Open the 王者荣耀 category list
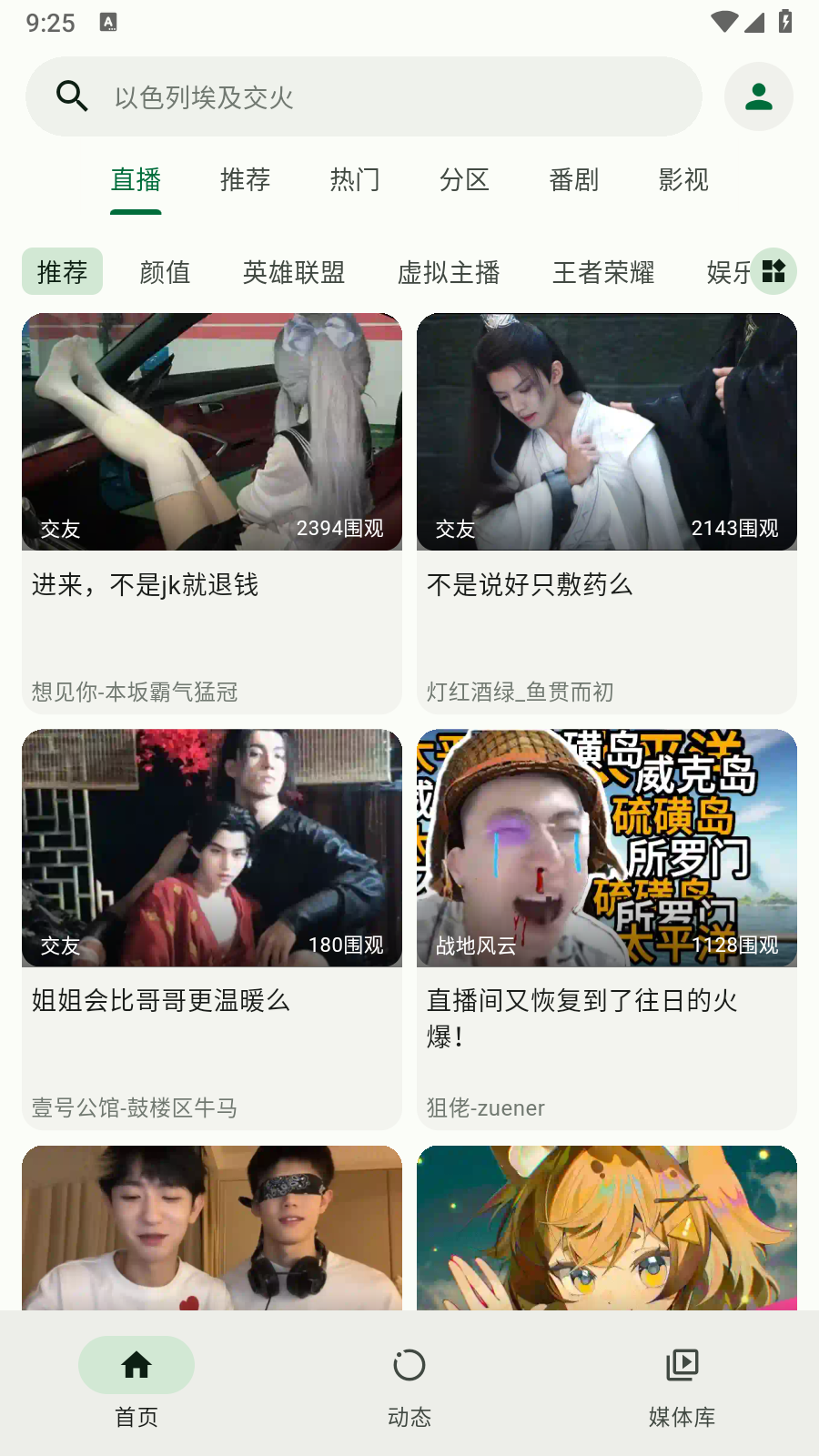Viewport: 819px width, 1456px height. point(603,273)
